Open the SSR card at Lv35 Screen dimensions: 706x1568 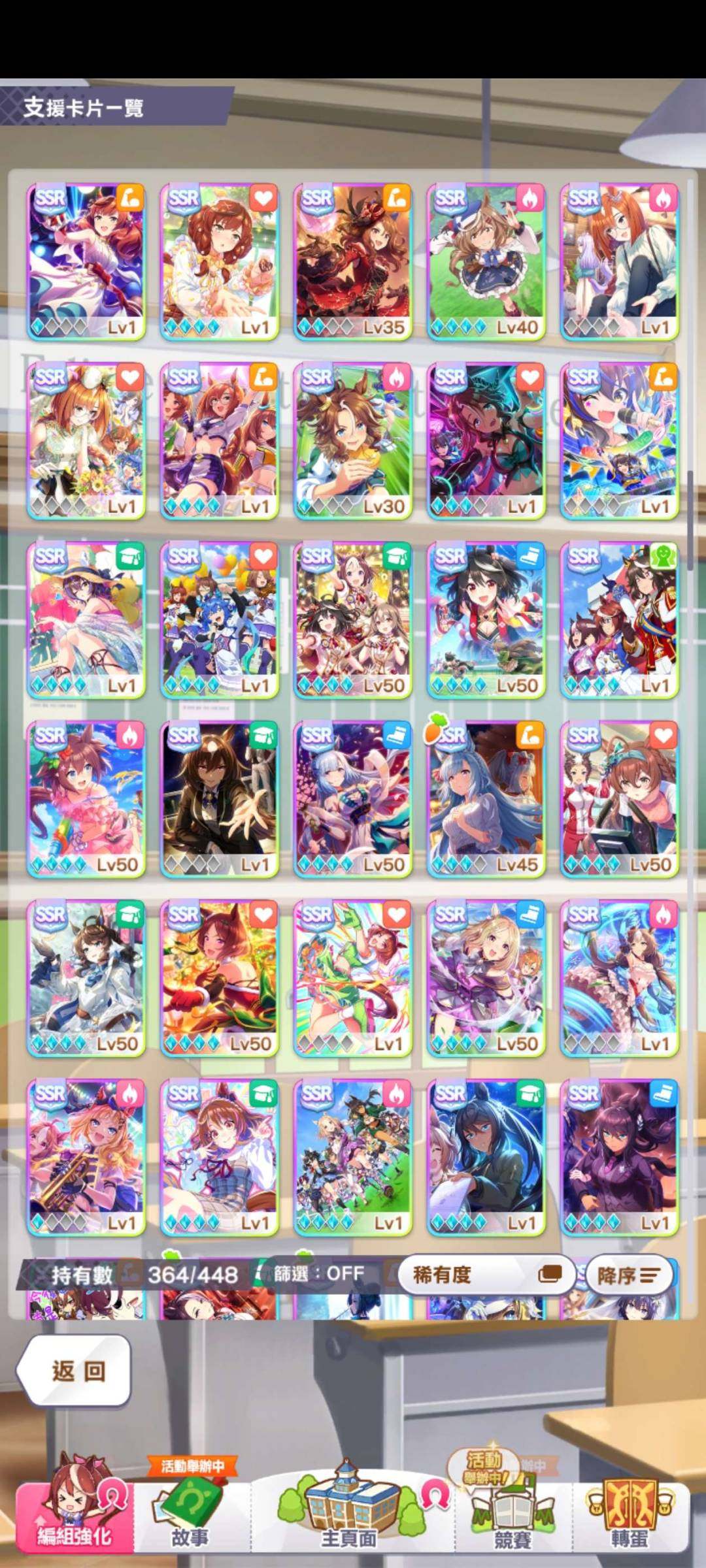click(352, 261)
